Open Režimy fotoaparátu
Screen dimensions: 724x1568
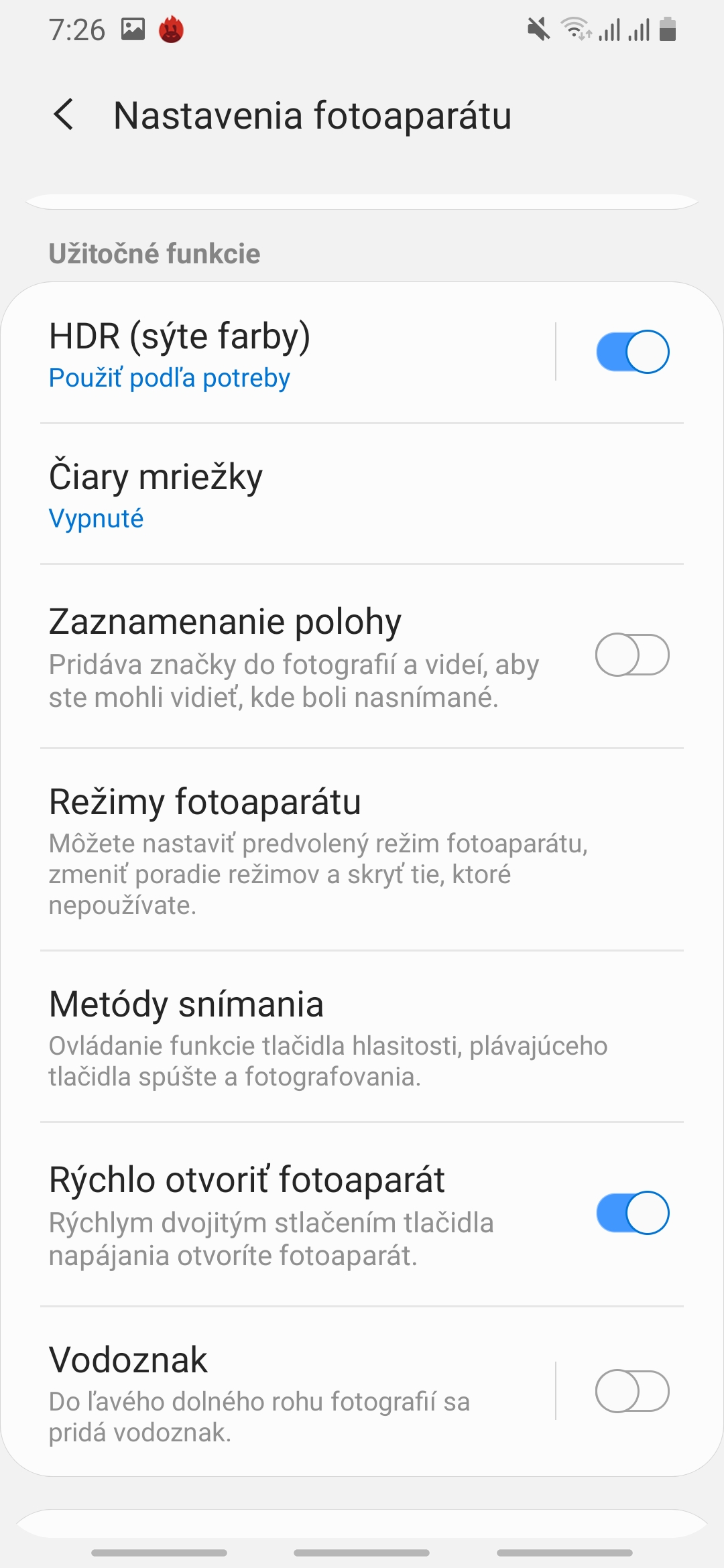tap(362, 850)
